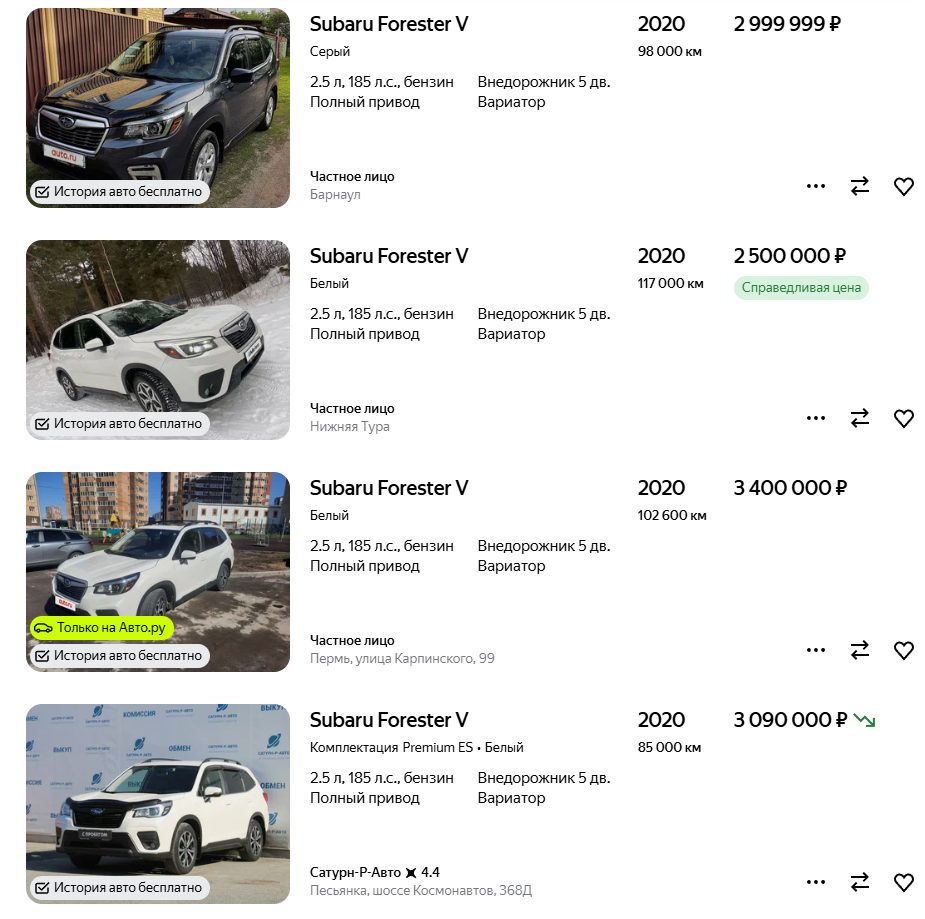The height and width of the screenshot is (919, 925).
Task: Check free car history on the Барнаул Forester
Action: pos(119,191)
